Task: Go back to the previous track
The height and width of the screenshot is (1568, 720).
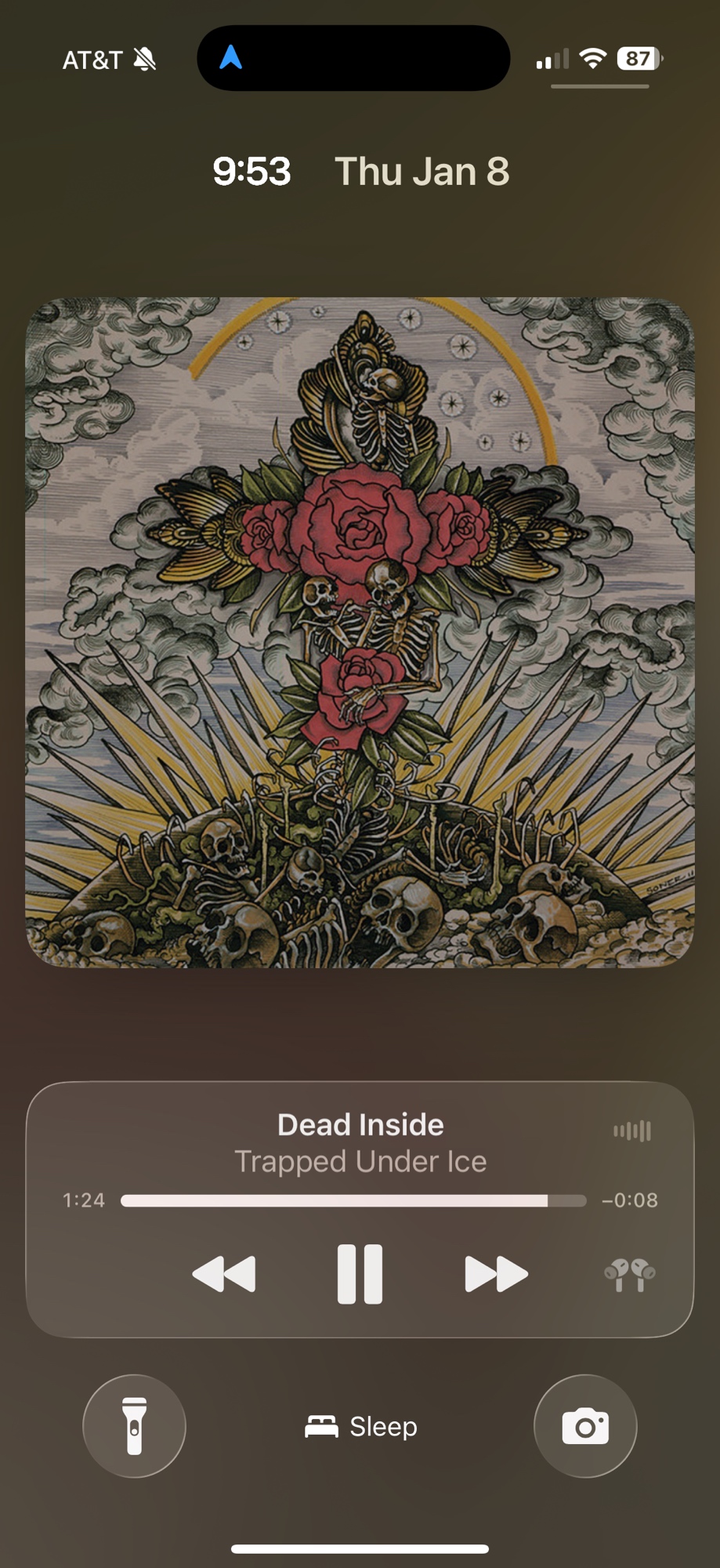Action: pos(224,1273)
